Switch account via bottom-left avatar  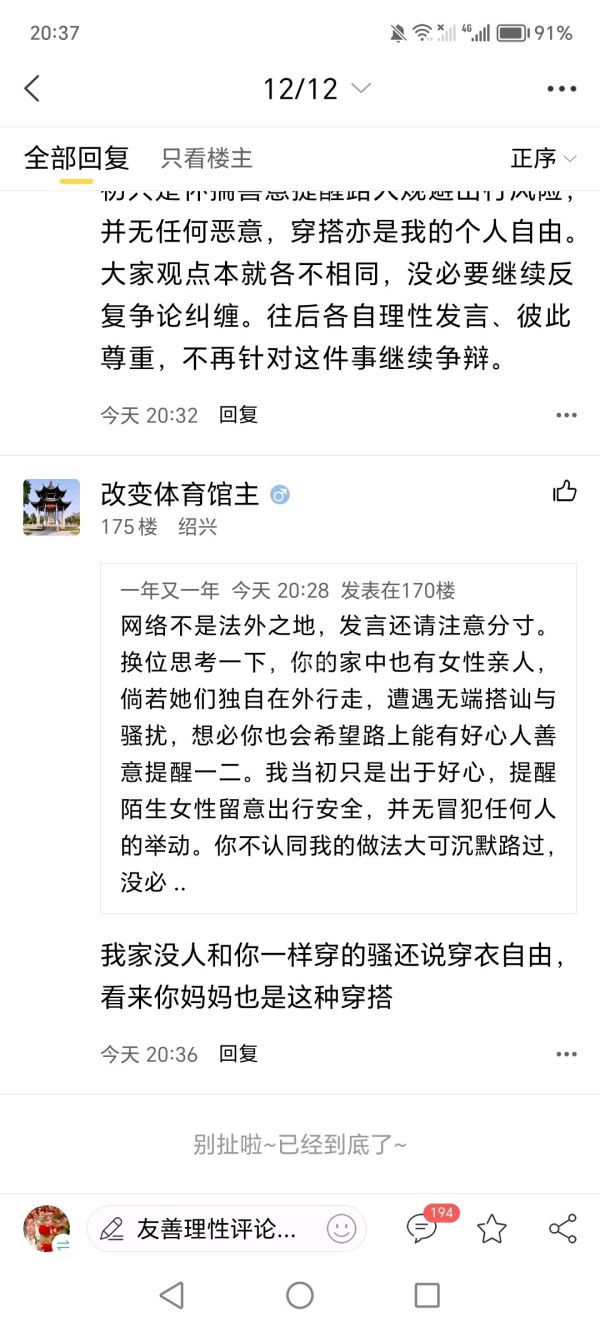tap(47, 1229)
